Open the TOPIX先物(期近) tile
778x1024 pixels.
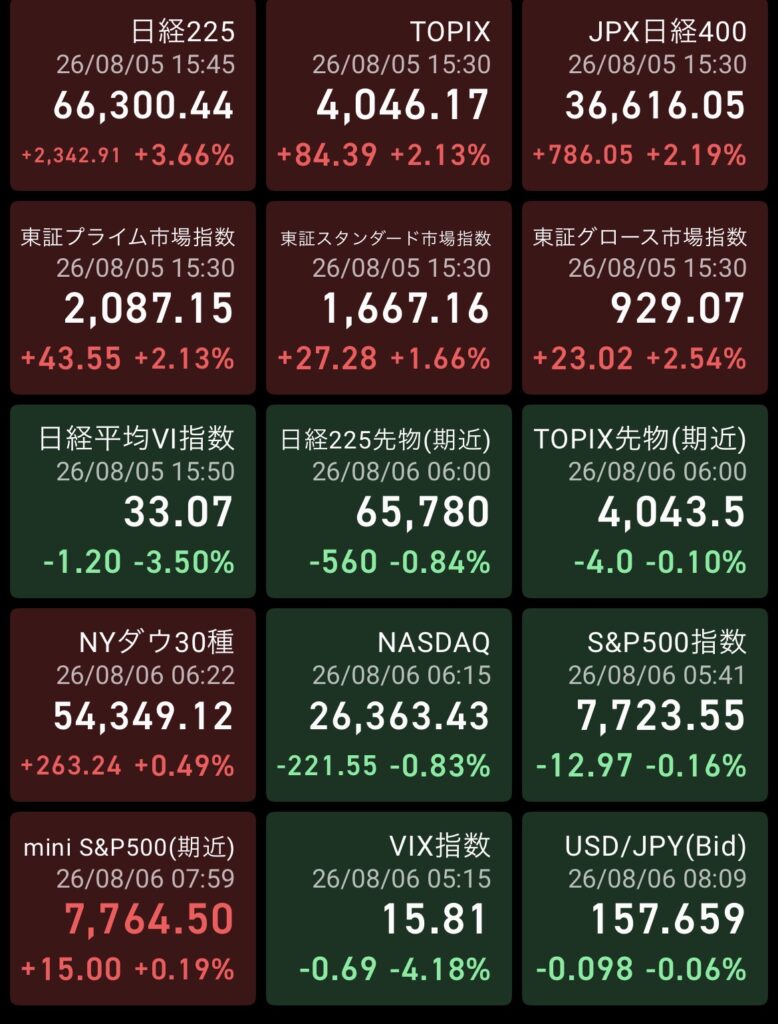coord(645,502)
